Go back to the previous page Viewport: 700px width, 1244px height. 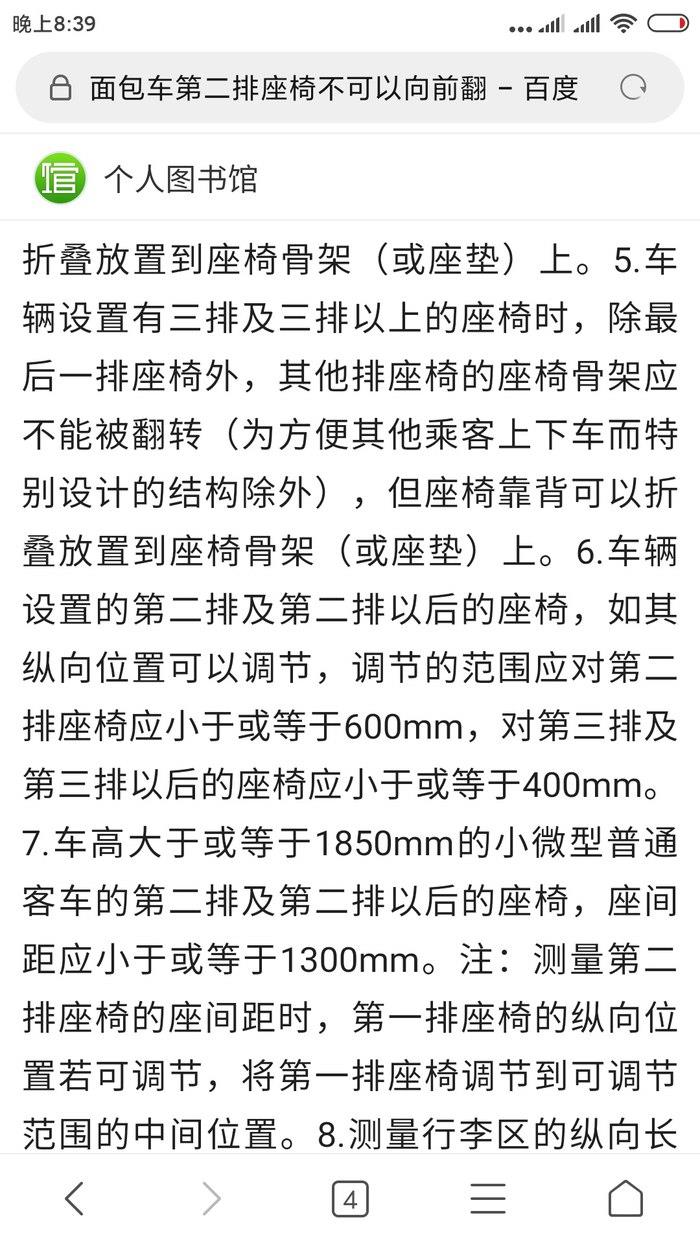[74, 1197]
